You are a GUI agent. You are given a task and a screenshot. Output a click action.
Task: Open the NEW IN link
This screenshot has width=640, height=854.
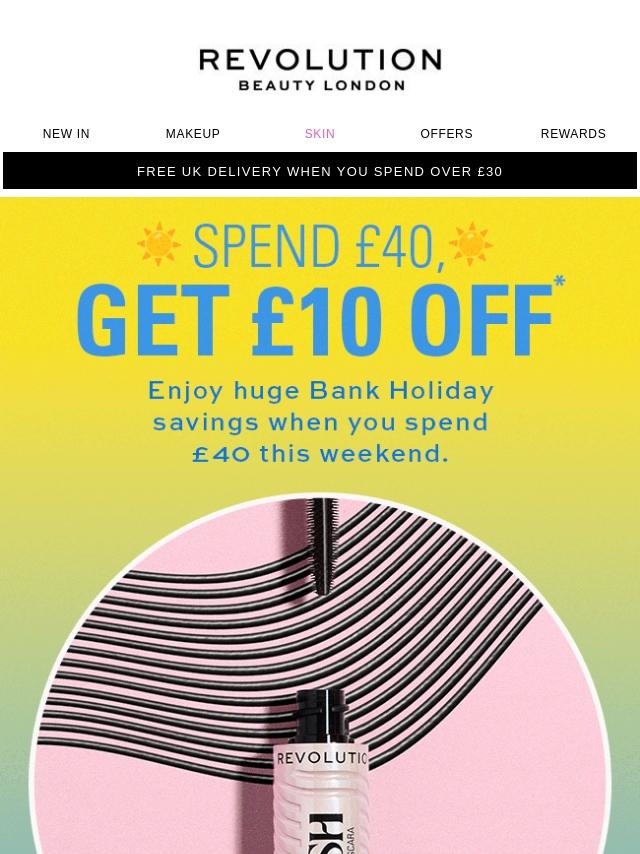click(x=66, y=134)
